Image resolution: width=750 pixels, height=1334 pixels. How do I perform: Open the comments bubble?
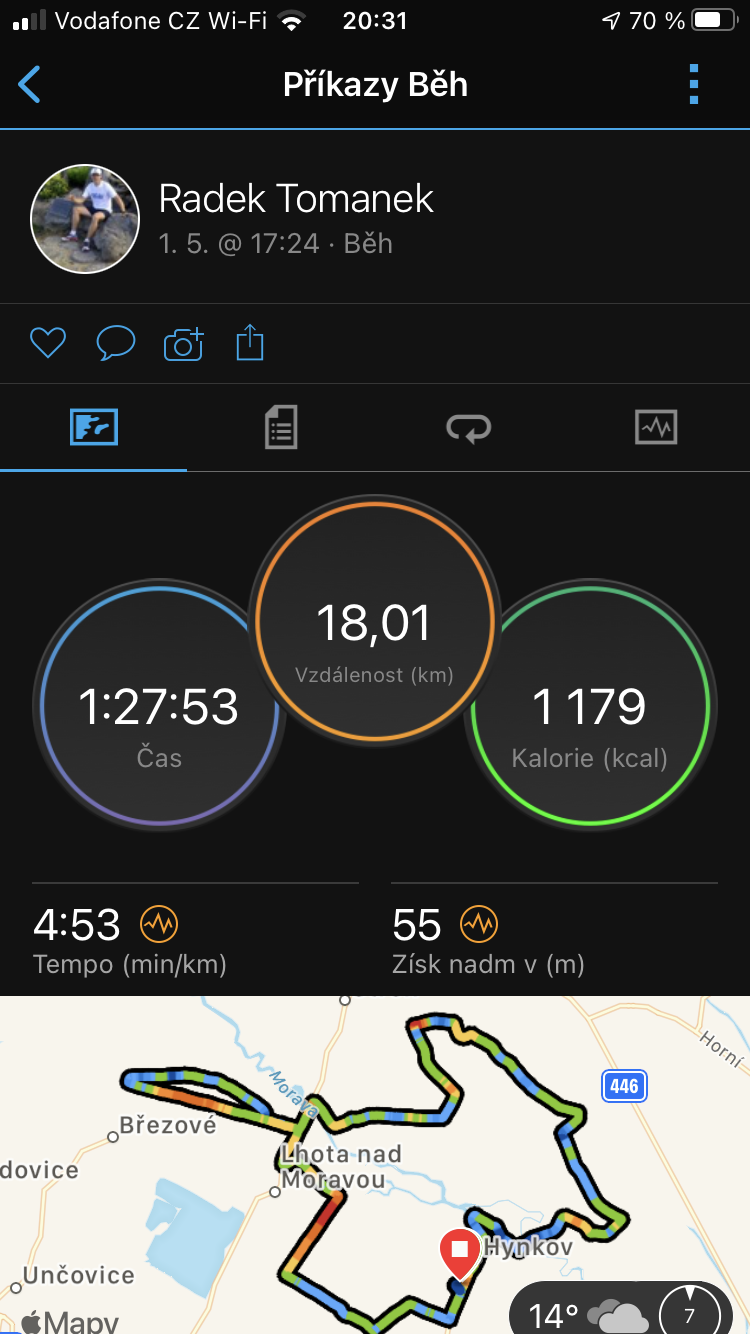(x=116, y=344)
